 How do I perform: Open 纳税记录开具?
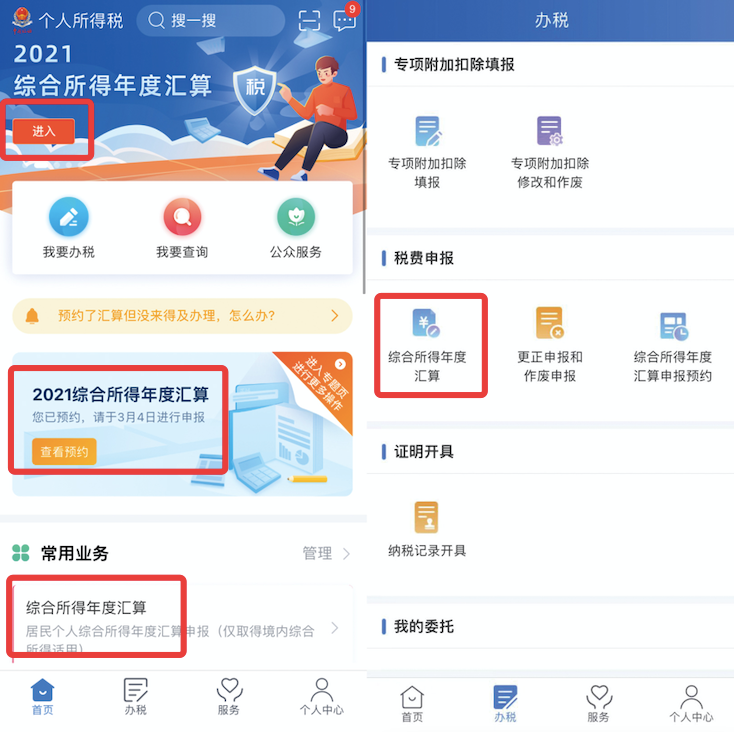point(427,528)
